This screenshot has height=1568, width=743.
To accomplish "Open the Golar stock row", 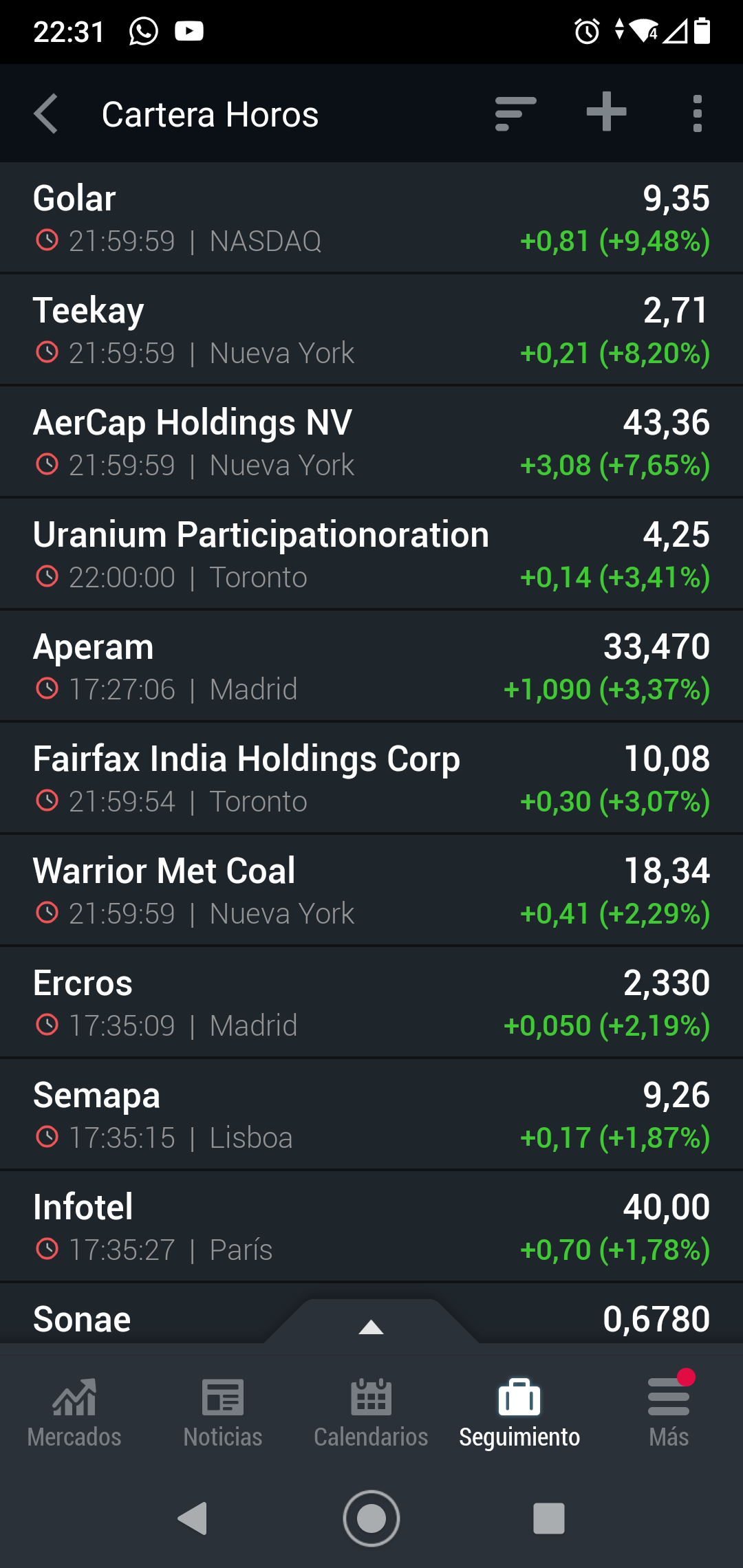I will pyautogui.click(x=371, y=218).
